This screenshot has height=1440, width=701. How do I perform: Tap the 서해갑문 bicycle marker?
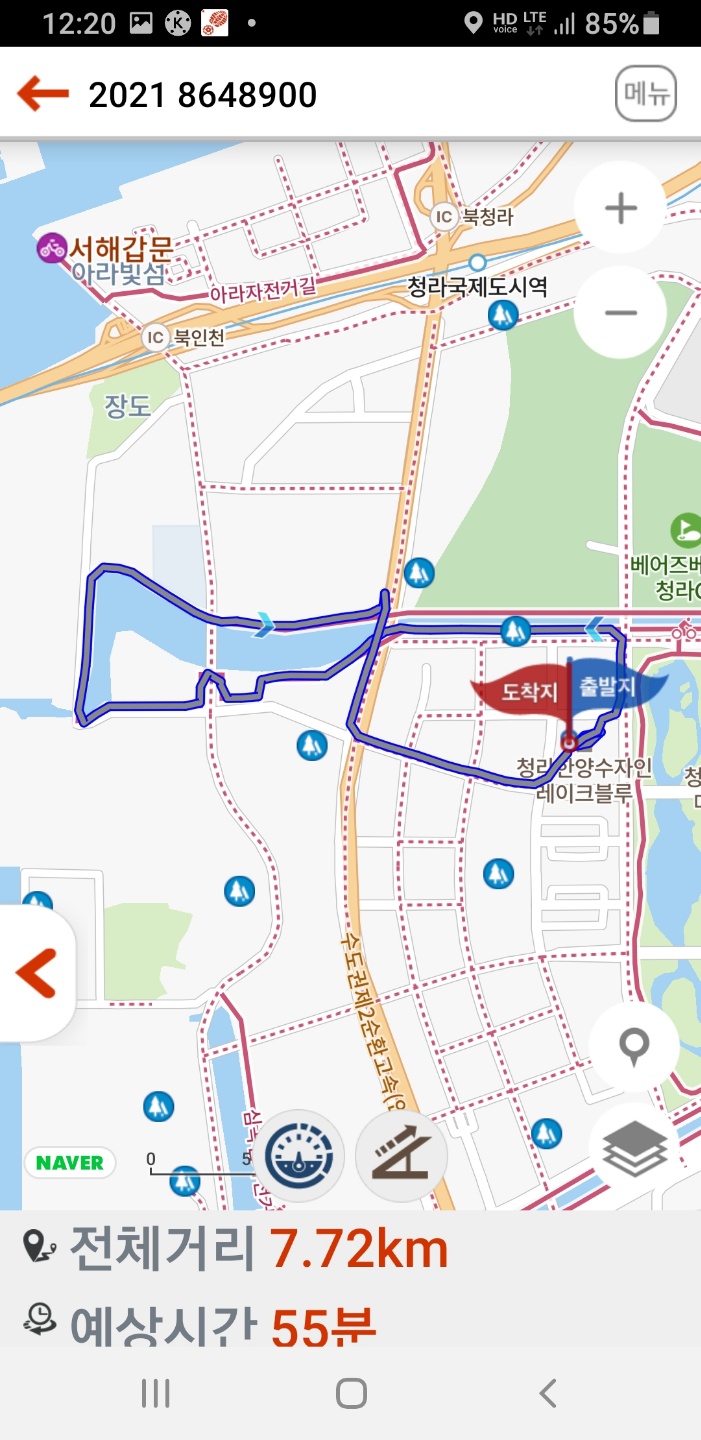click(x=51, y=248)
